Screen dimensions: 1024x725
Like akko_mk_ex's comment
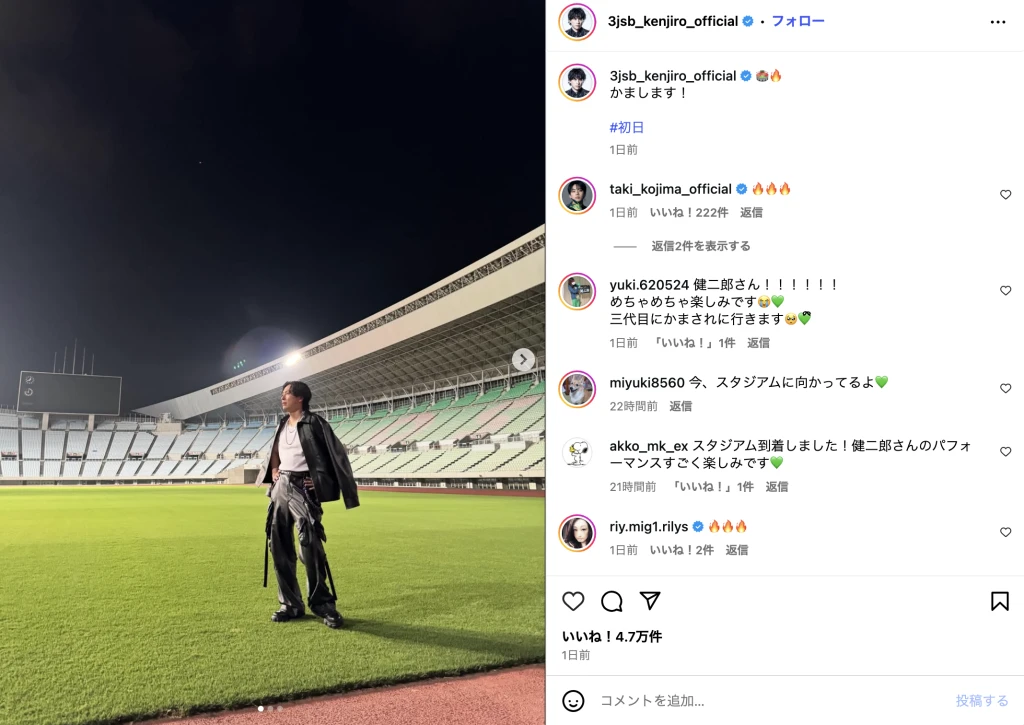1005,452
